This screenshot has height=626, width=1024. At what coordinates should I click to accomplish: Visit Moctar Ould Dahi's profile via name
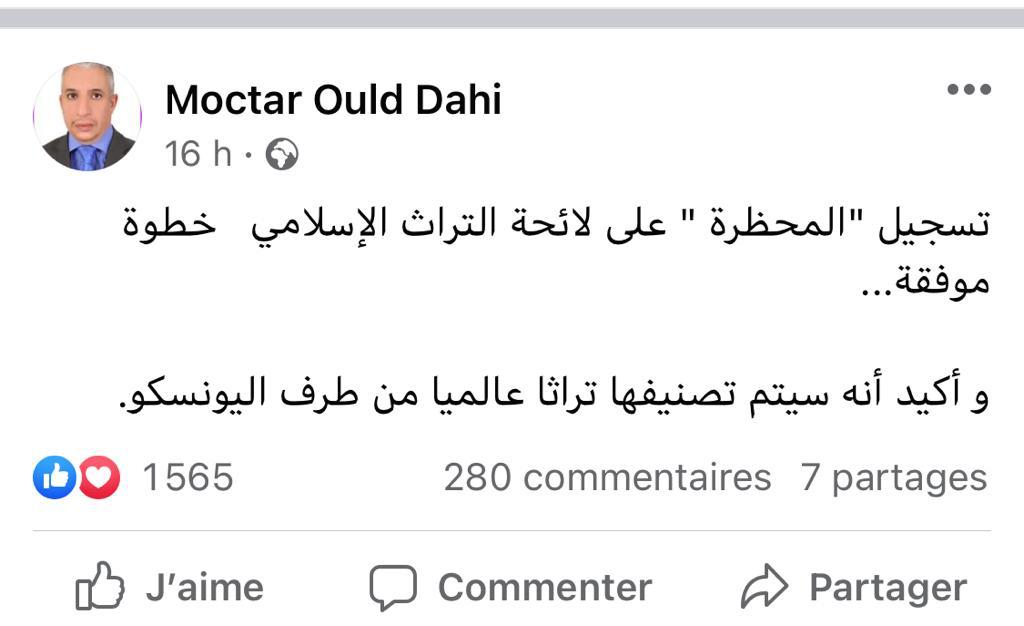pos(333,100)
